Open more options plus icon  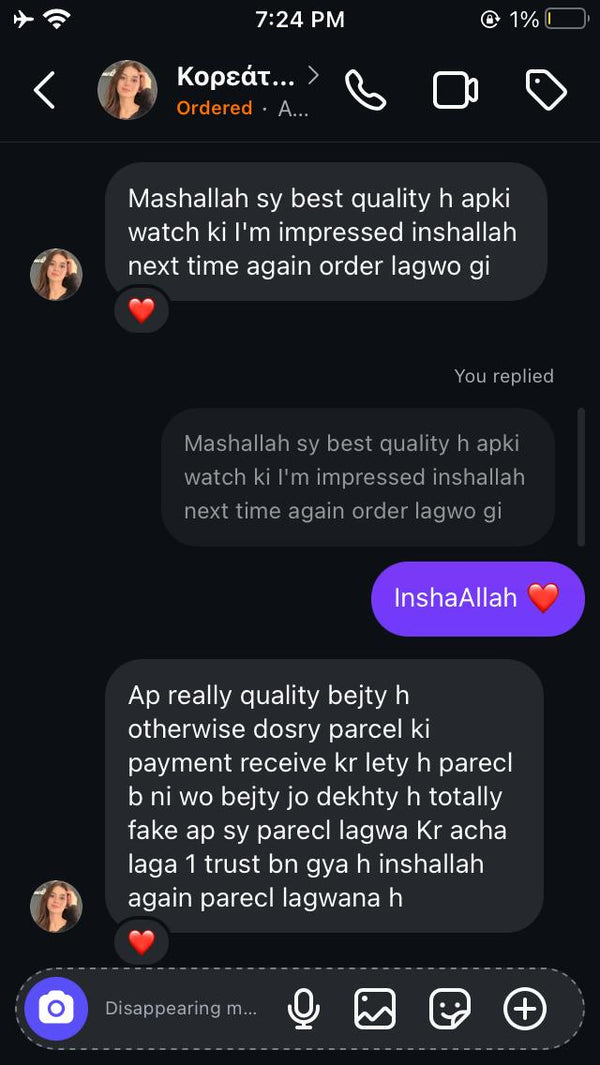525,1010
